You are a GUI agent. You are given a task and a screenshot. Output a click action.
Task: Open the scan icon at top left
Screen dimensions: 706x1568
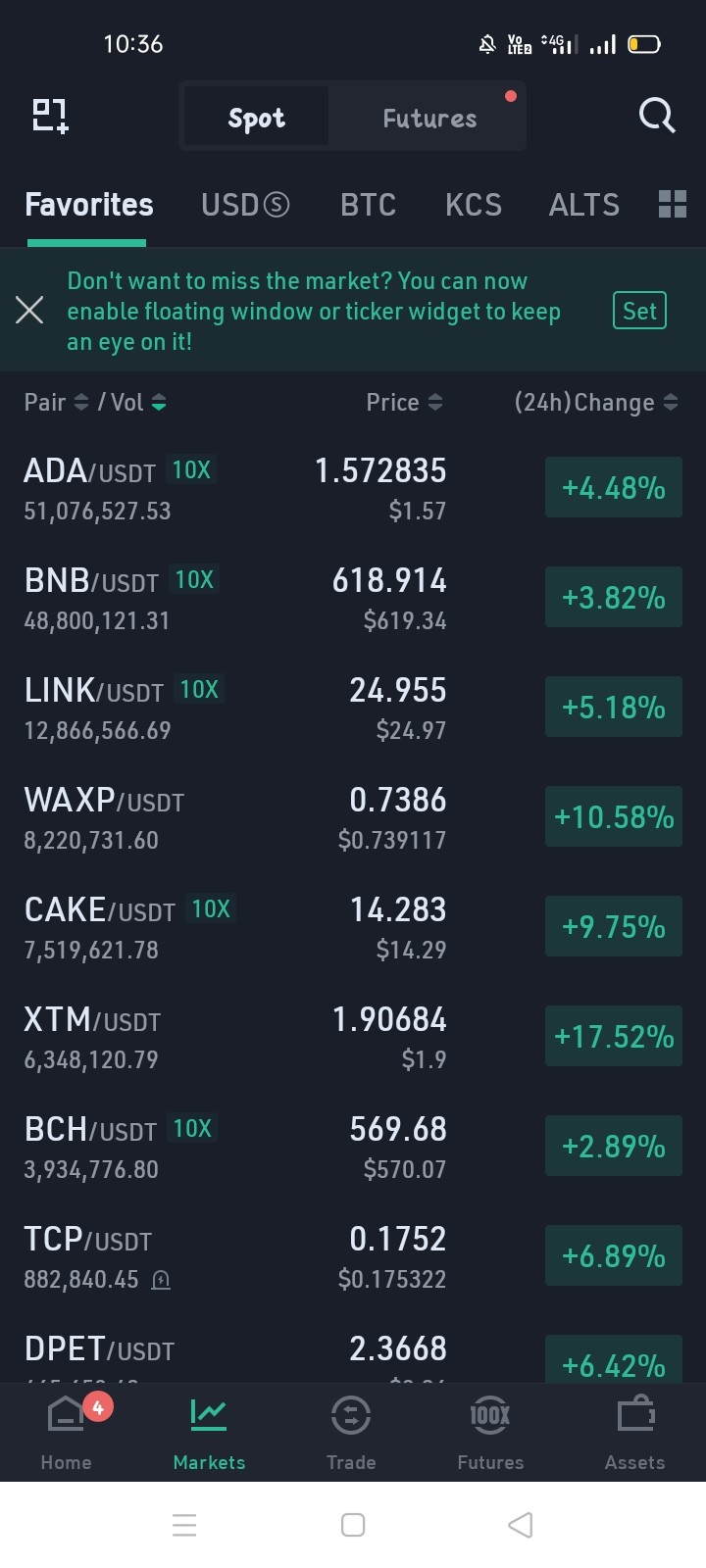tap(50, 116)
